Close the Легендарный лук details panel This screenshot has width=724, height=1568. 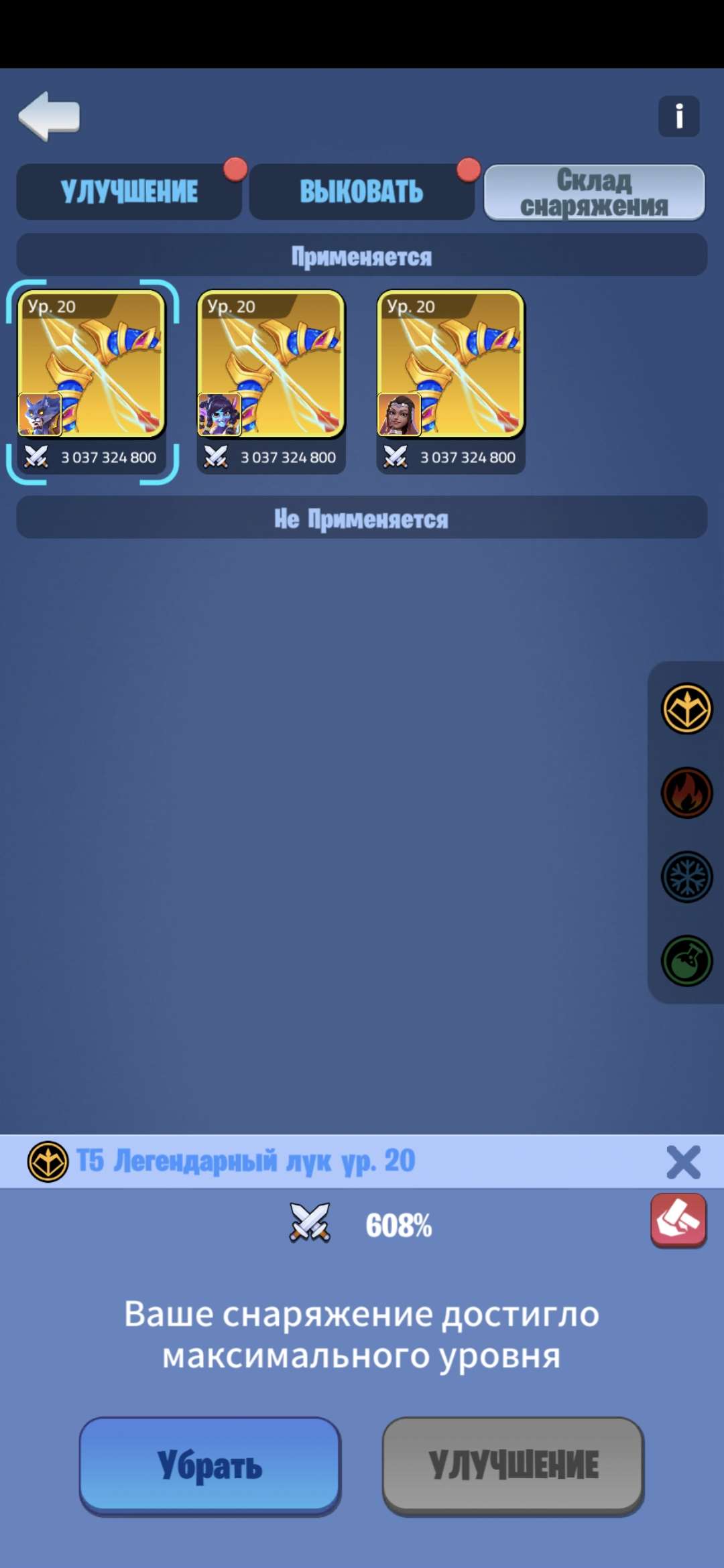683,1162
